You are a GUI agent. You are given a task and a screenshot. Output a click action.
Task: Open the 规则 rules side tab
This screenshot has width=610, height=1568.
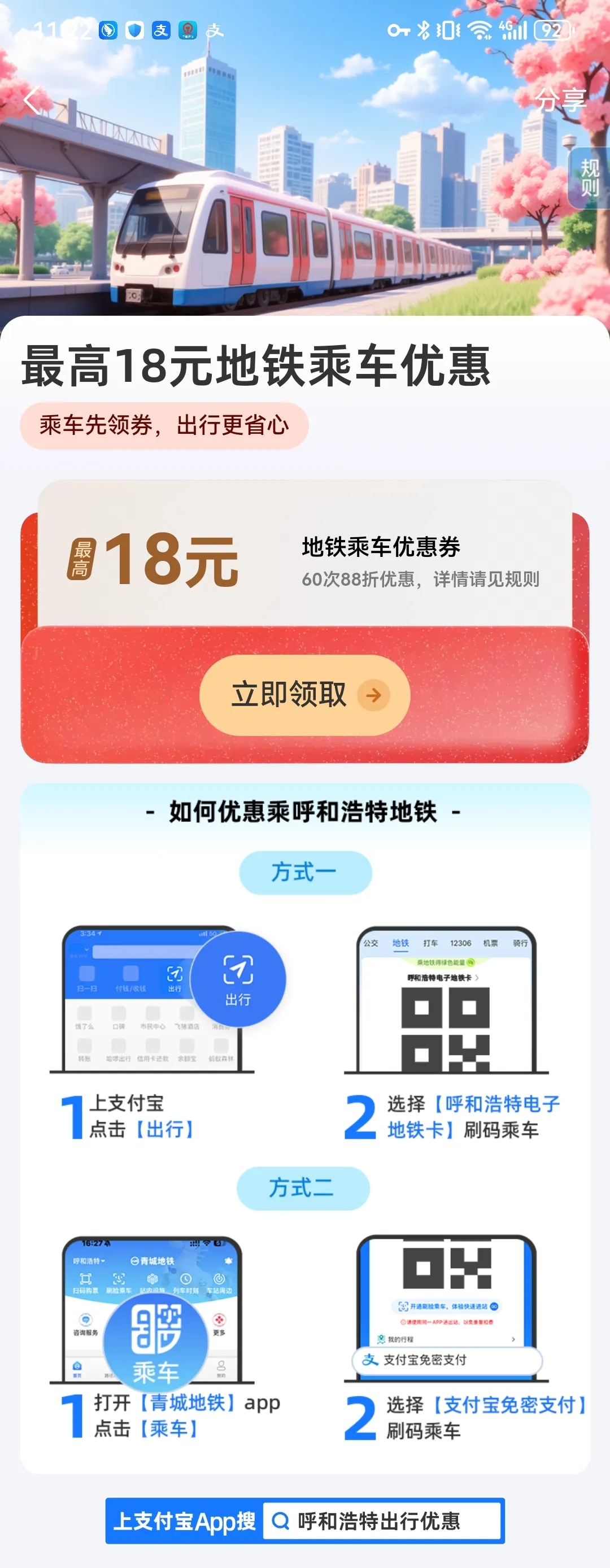tap(589, 178)
